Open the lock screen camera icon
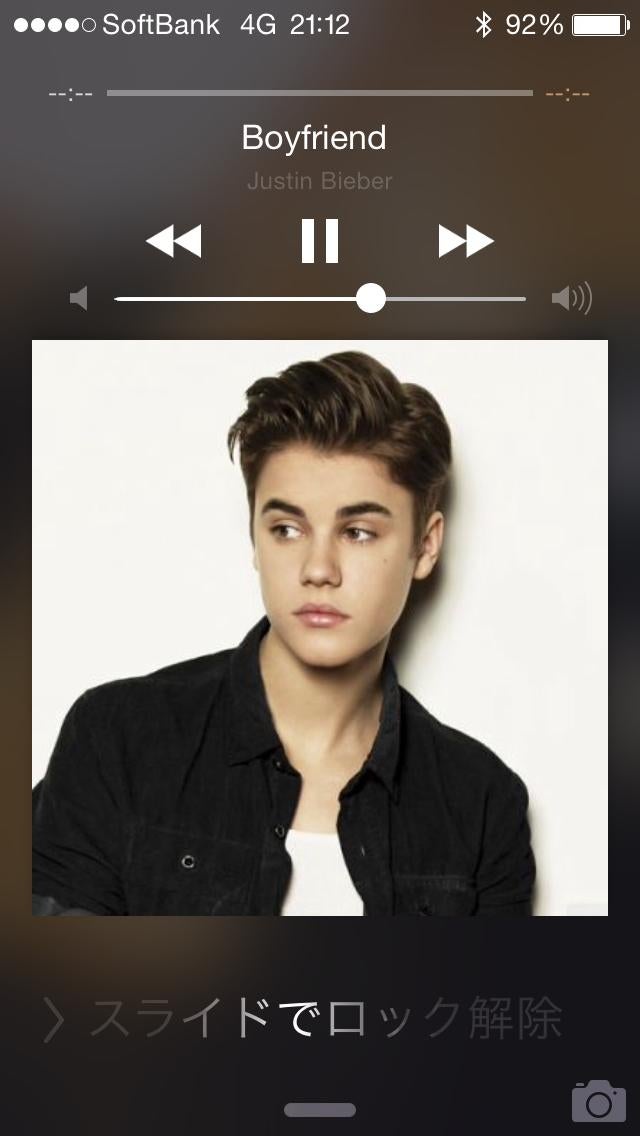Screen dimensions: 640x1136 (599, 1101)
